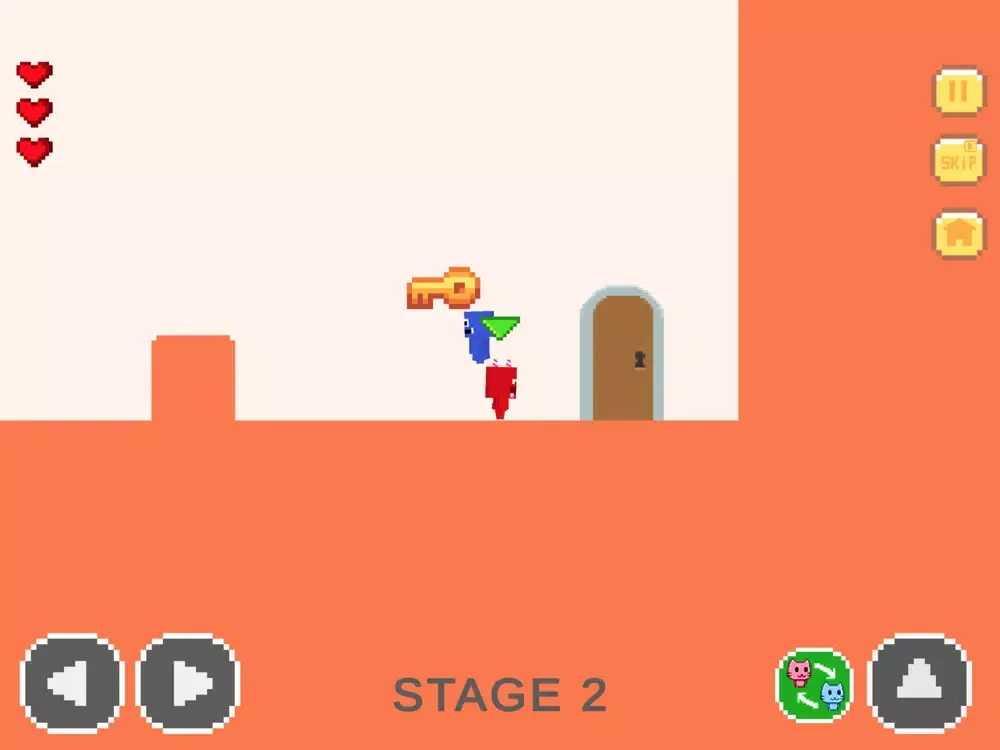The image size is (1000, 750).
Task: Jump with the up arrow button
Action: pyautogui.click(x=919, y=685)
